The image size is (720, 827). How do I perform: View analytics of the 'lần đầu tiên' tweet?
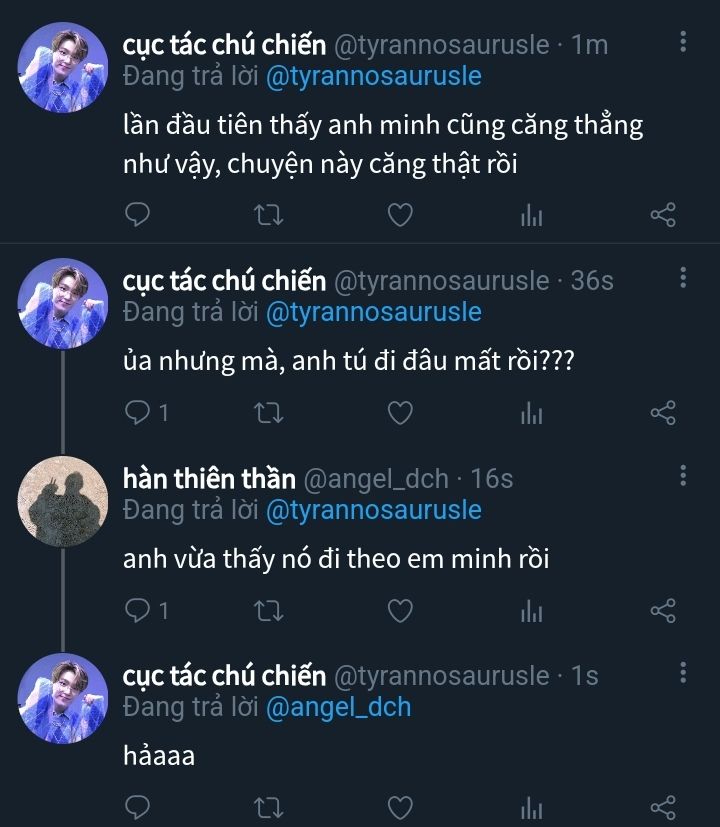pyautogui.click(x=531, y=214)
